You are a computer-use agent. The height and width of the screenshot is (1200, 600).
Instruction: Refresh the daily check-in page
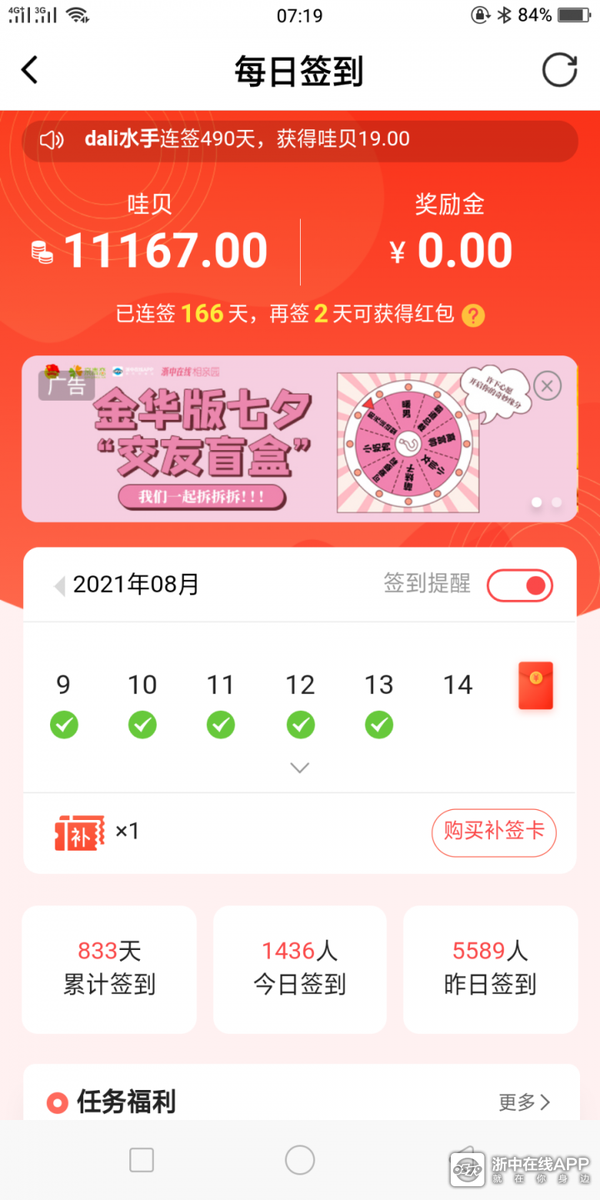[559, 70]
